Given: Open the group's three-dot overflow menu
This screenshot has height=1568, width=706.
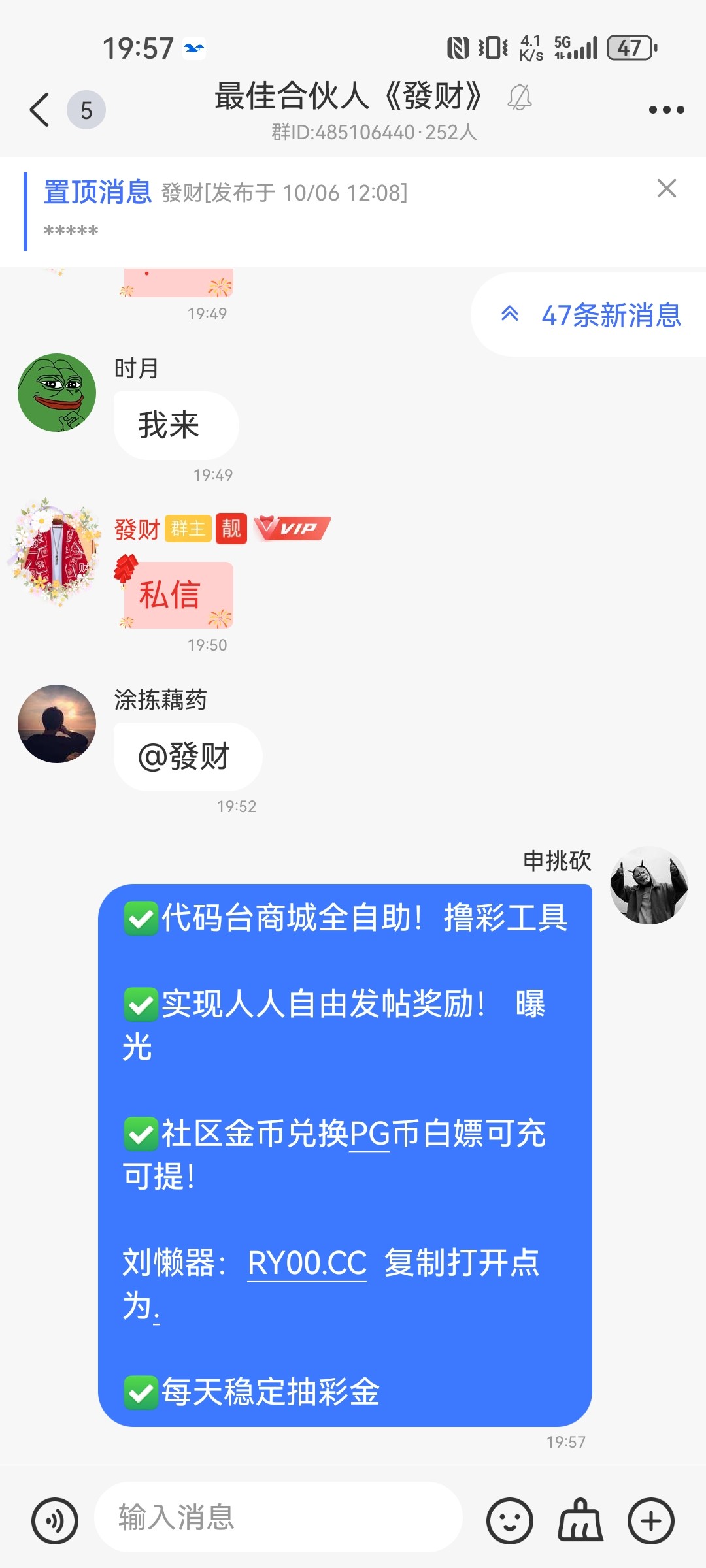Looking at the screenshot, I should (666, 110).
